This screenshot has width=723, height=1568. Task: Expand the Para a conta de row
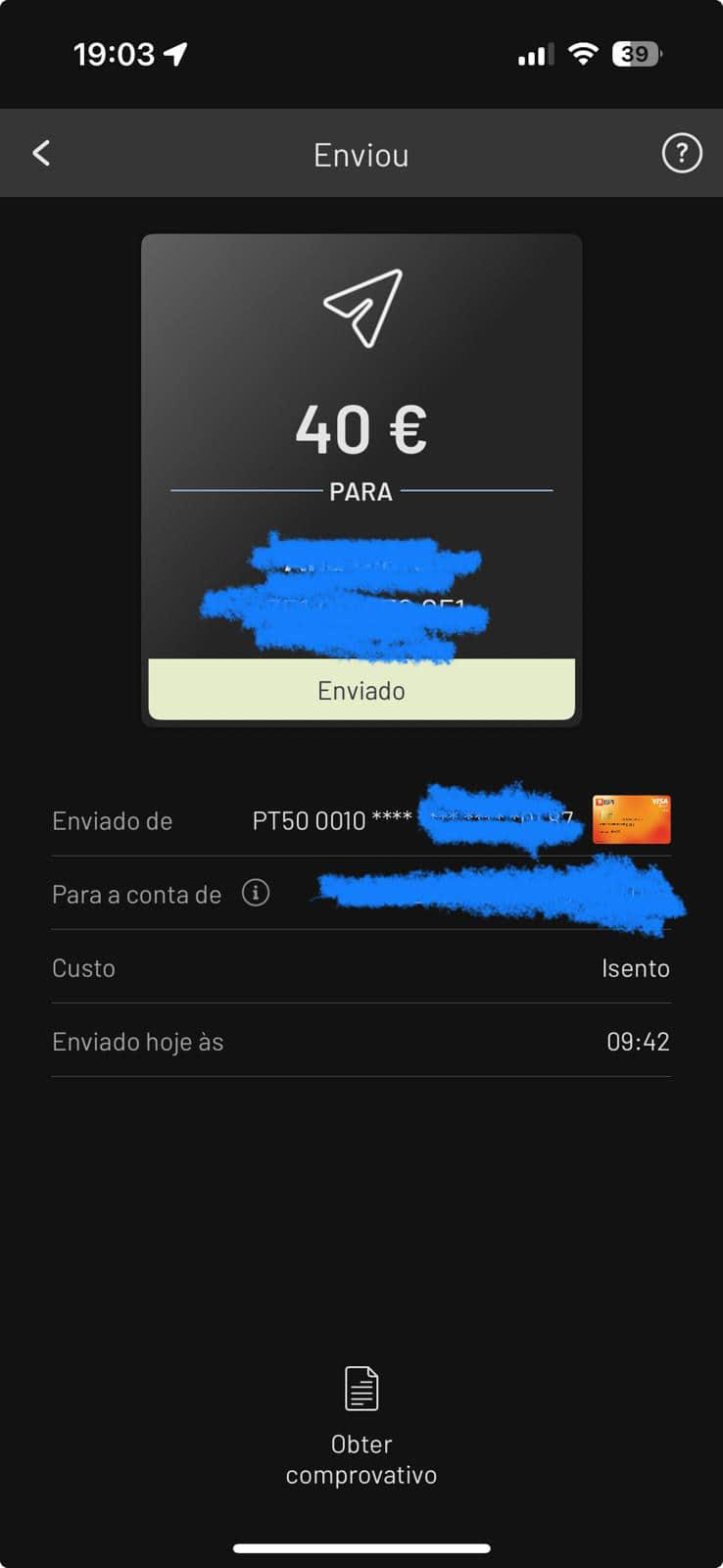pos(361,894)
